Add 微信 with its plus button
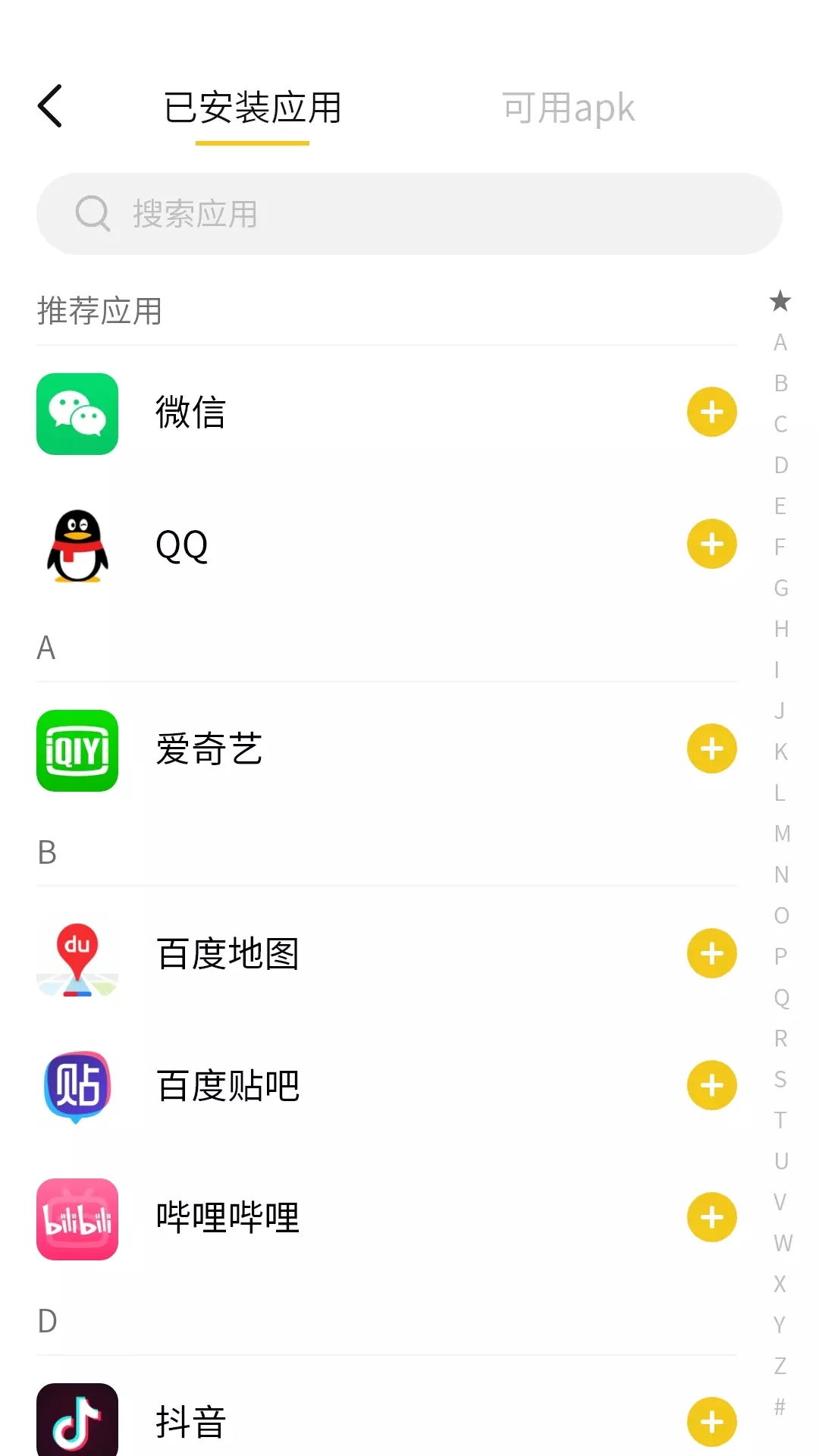Viewport: 819px width, 1456px height. (711, 413)
